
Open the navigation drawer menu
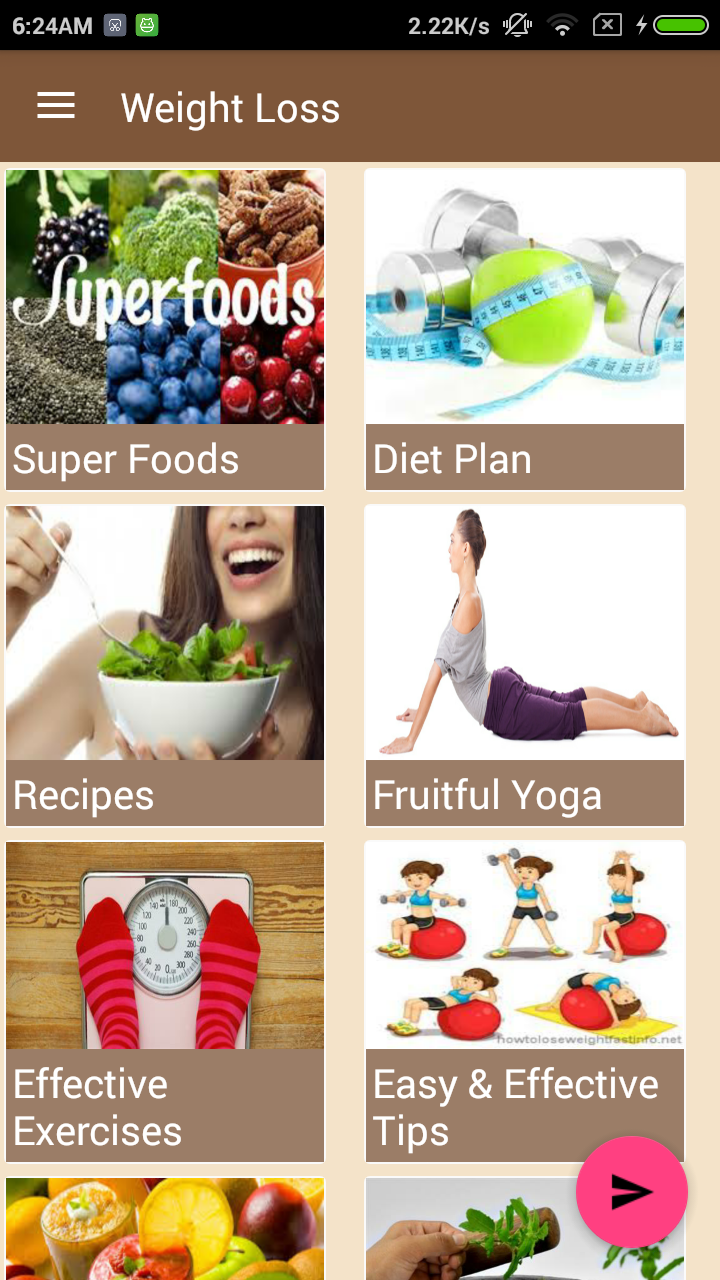click(x=55, y=105)
